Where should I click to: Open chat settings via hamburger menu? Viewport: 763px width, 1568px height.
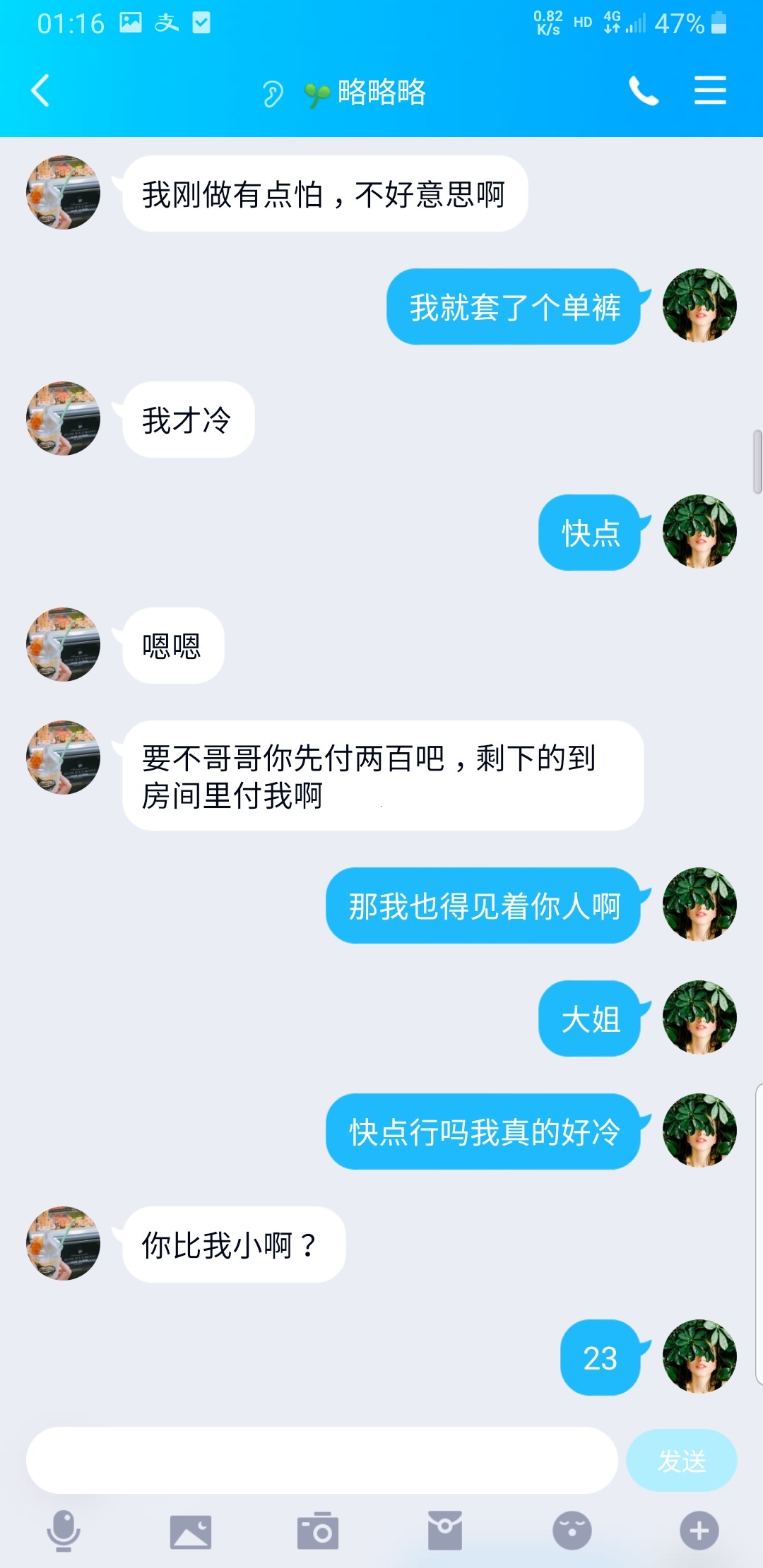click(710, 90)
